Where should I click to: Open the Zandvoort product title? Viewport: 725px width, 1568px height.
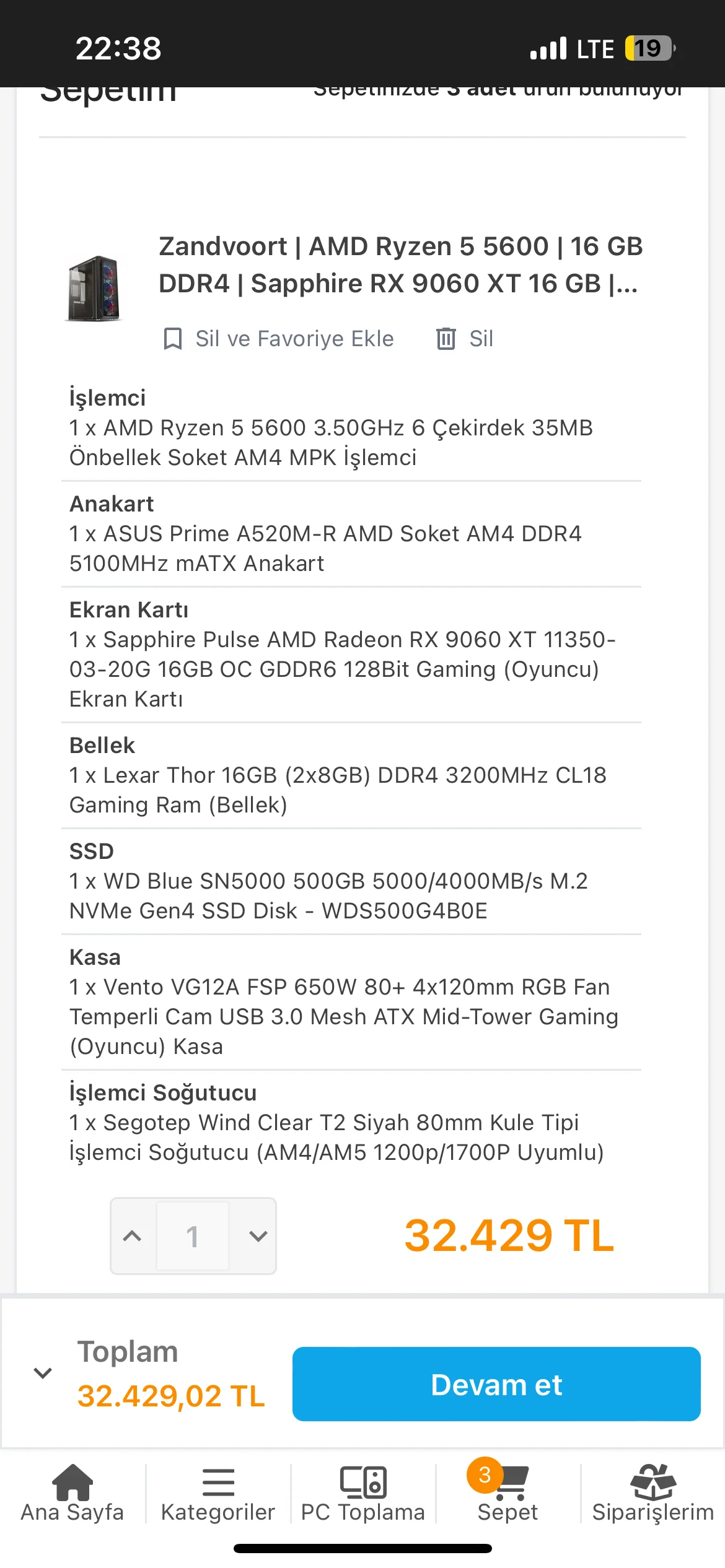tap(400, 265)
